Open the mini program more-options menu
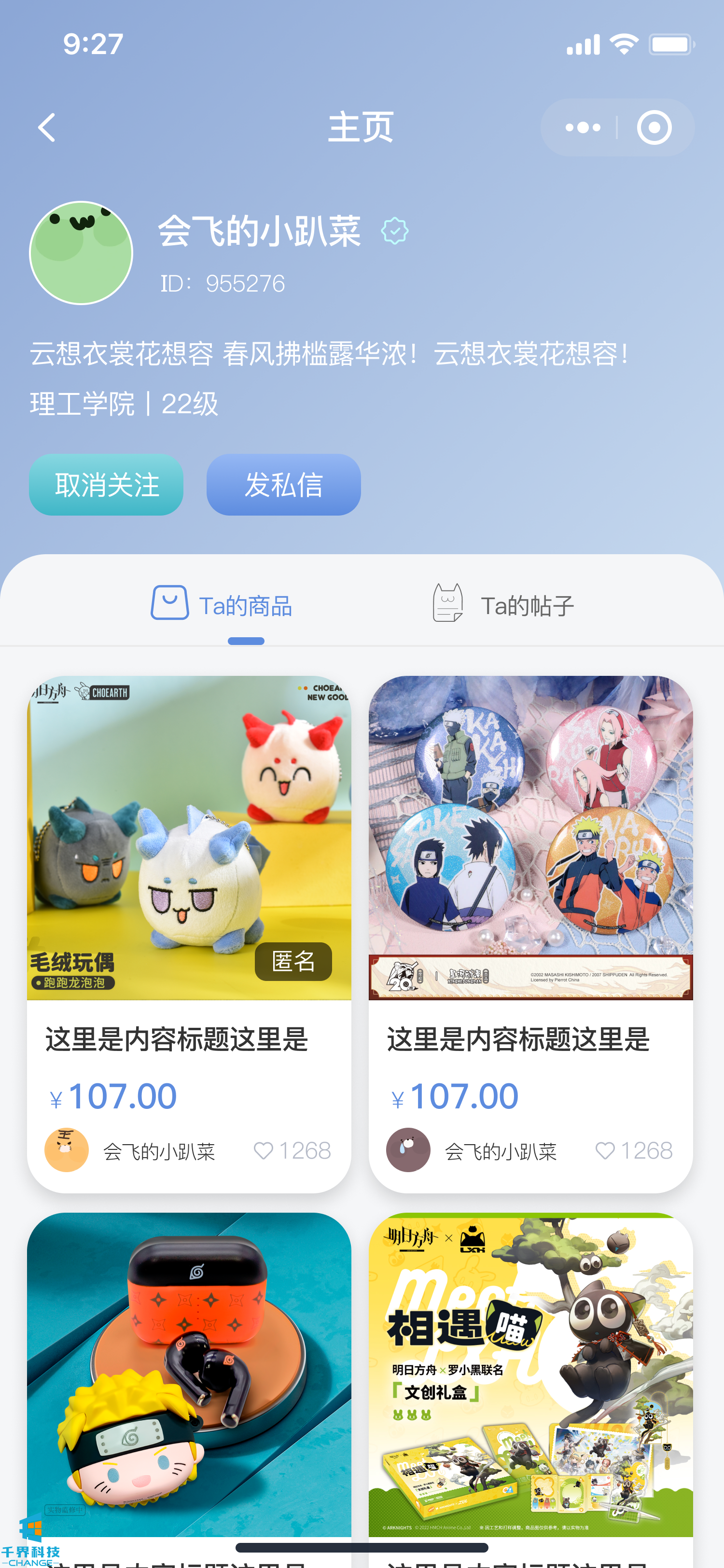This screenshot has width=724, height=1568. tap(582, 128)
